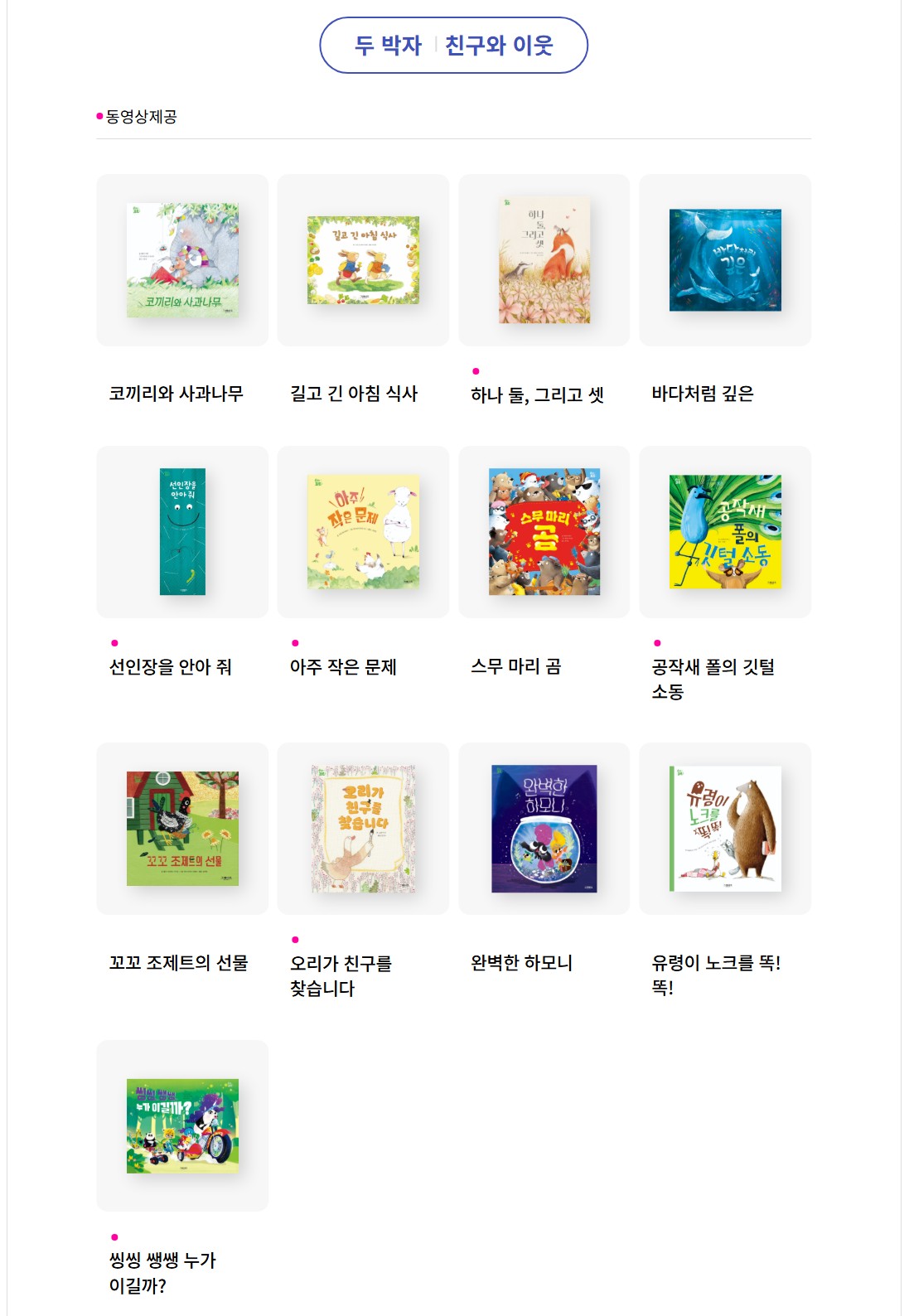Tap the 씽씽 쌩쌩 누가 이길까? book

(x=182, y=1125)
